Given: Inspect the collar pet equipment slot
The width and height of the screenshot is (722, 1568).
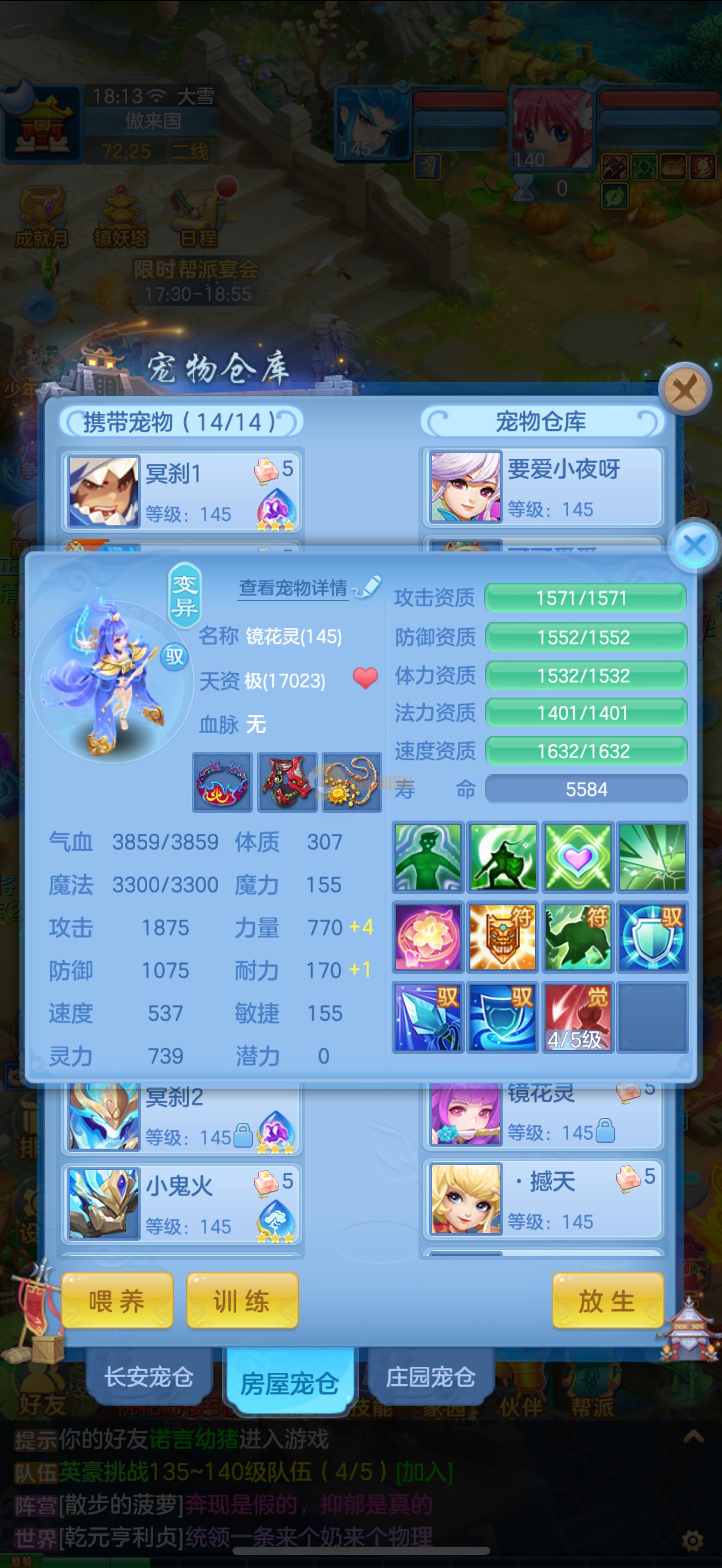Looking at the screenshot, I should coord(222,782).
